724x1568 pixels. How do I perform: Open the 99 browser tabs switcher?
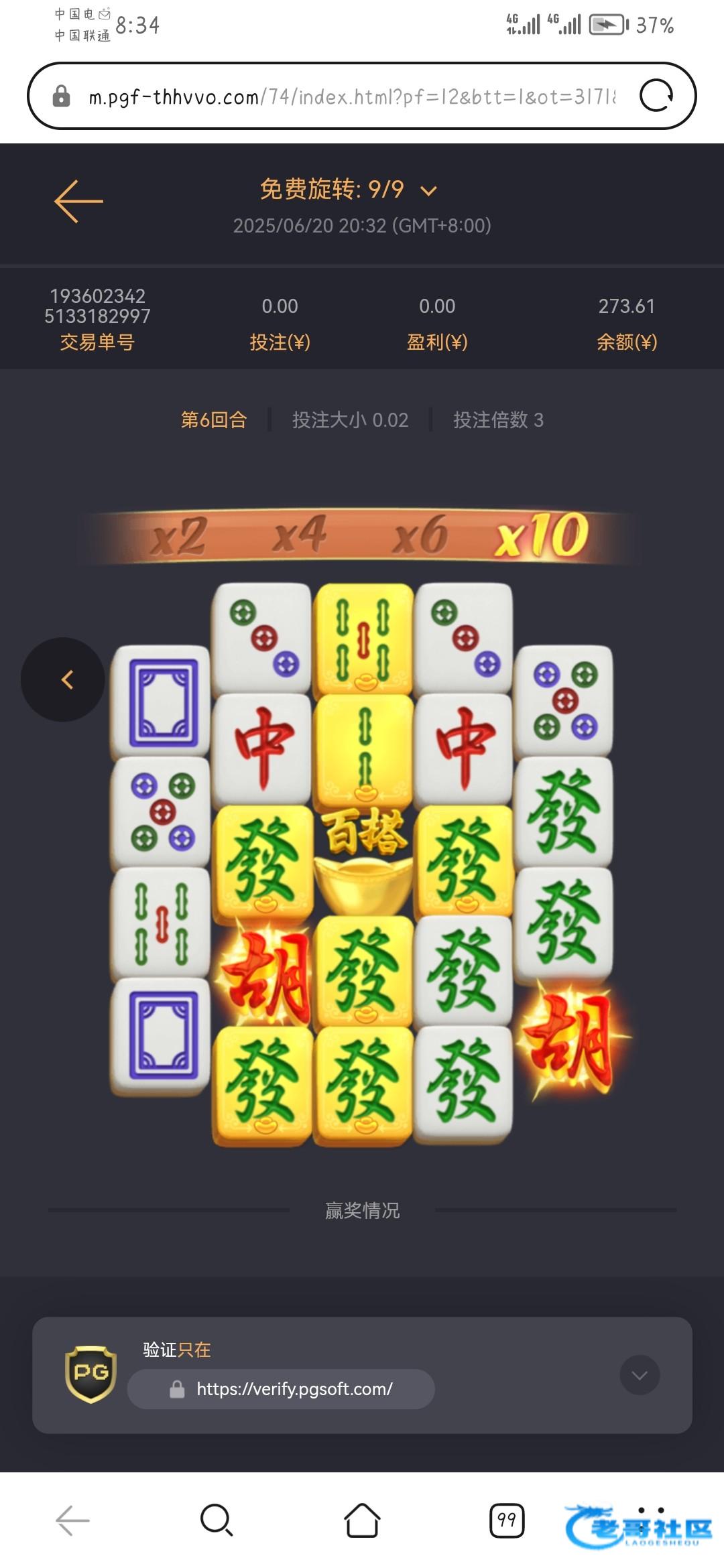pos(507,1520)
